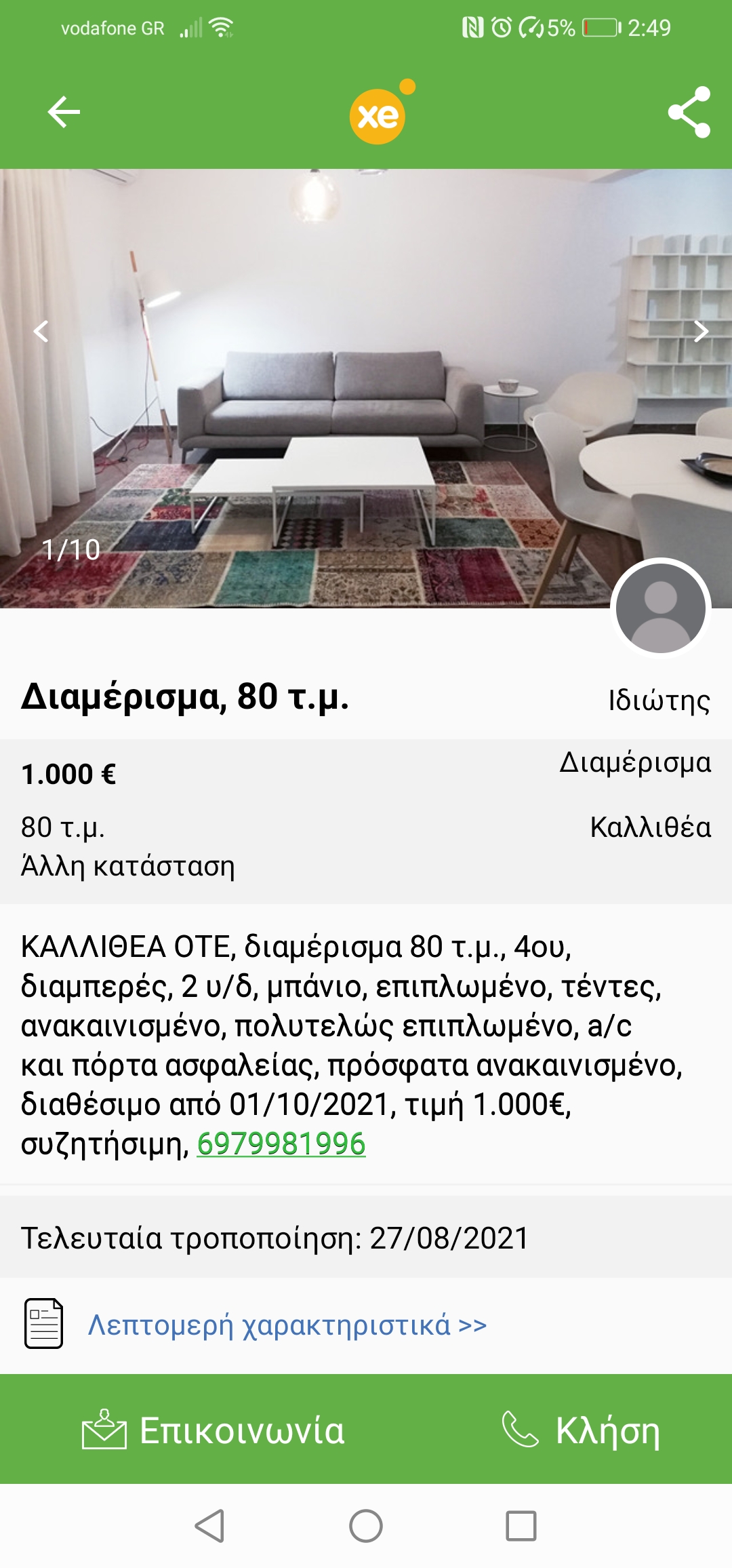Show the previous listing photo

pos(41,331)
